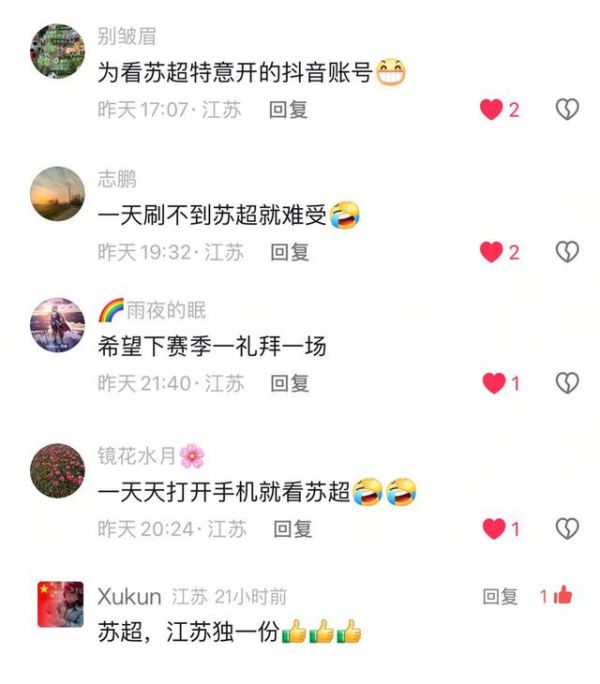This screenshot has height=684, width=600.
Task: Dislike 雨夜的眼's comment
Action: click(x=567, y=383)
